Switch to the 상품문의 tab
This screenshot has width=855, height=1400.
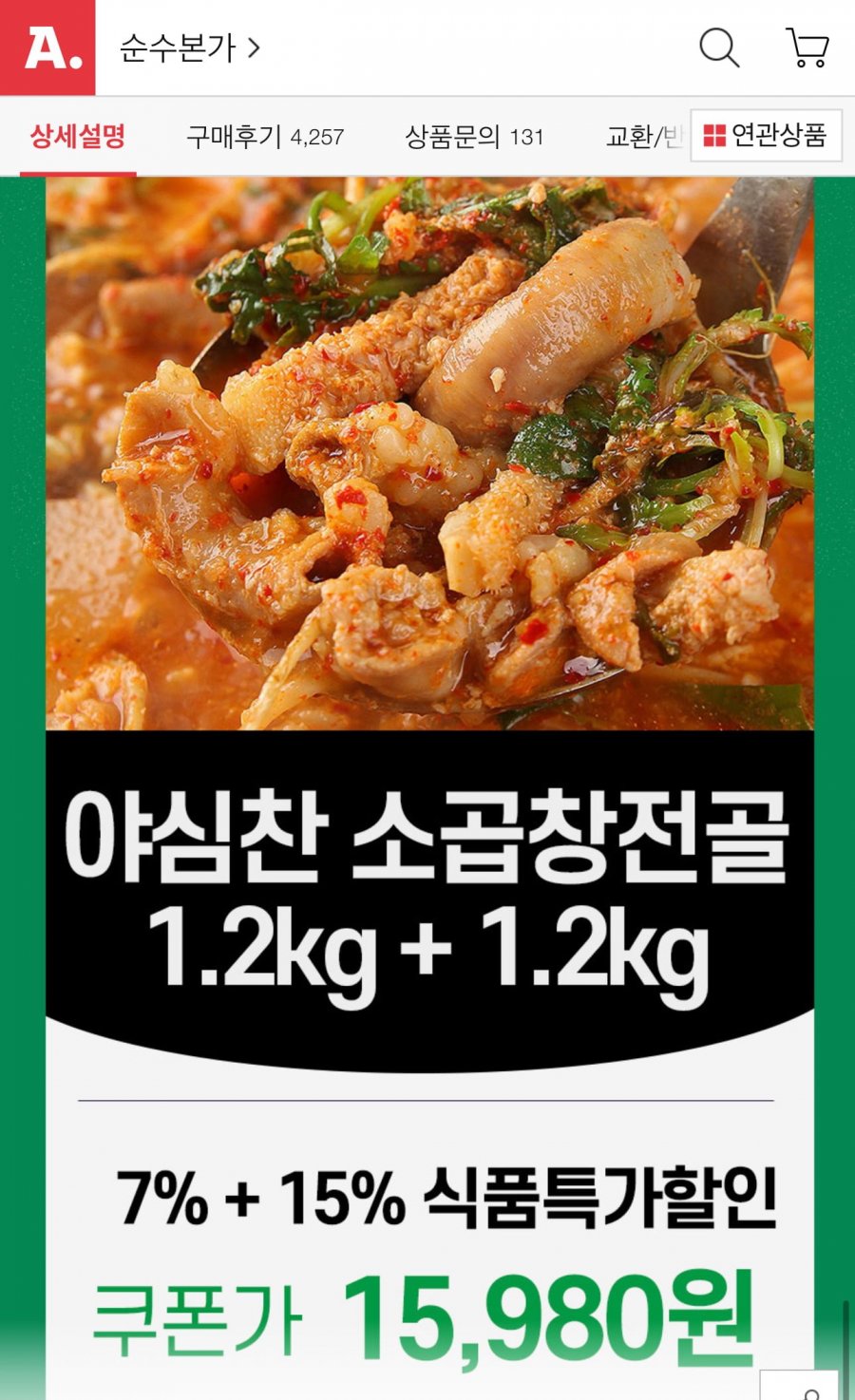(x=473, y=137)
